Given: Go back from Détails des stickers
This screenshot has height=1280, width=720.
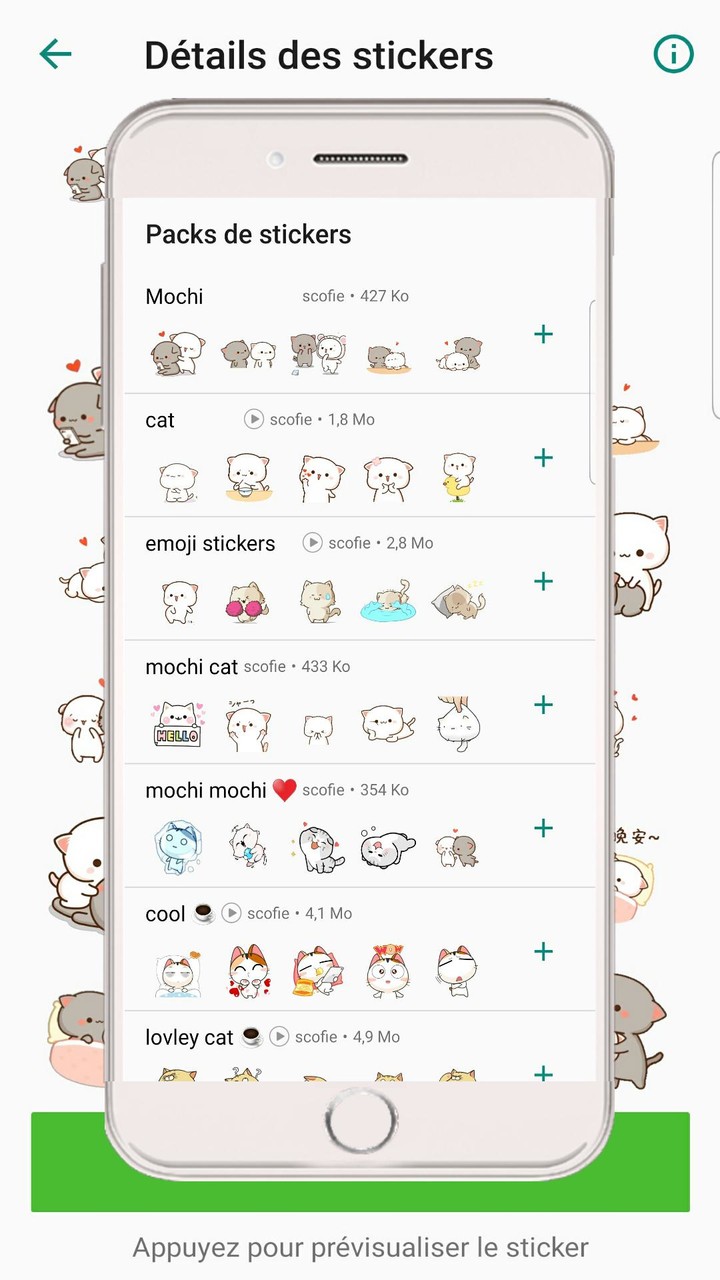Looking at the screenshot, I should tap(56, 54).
